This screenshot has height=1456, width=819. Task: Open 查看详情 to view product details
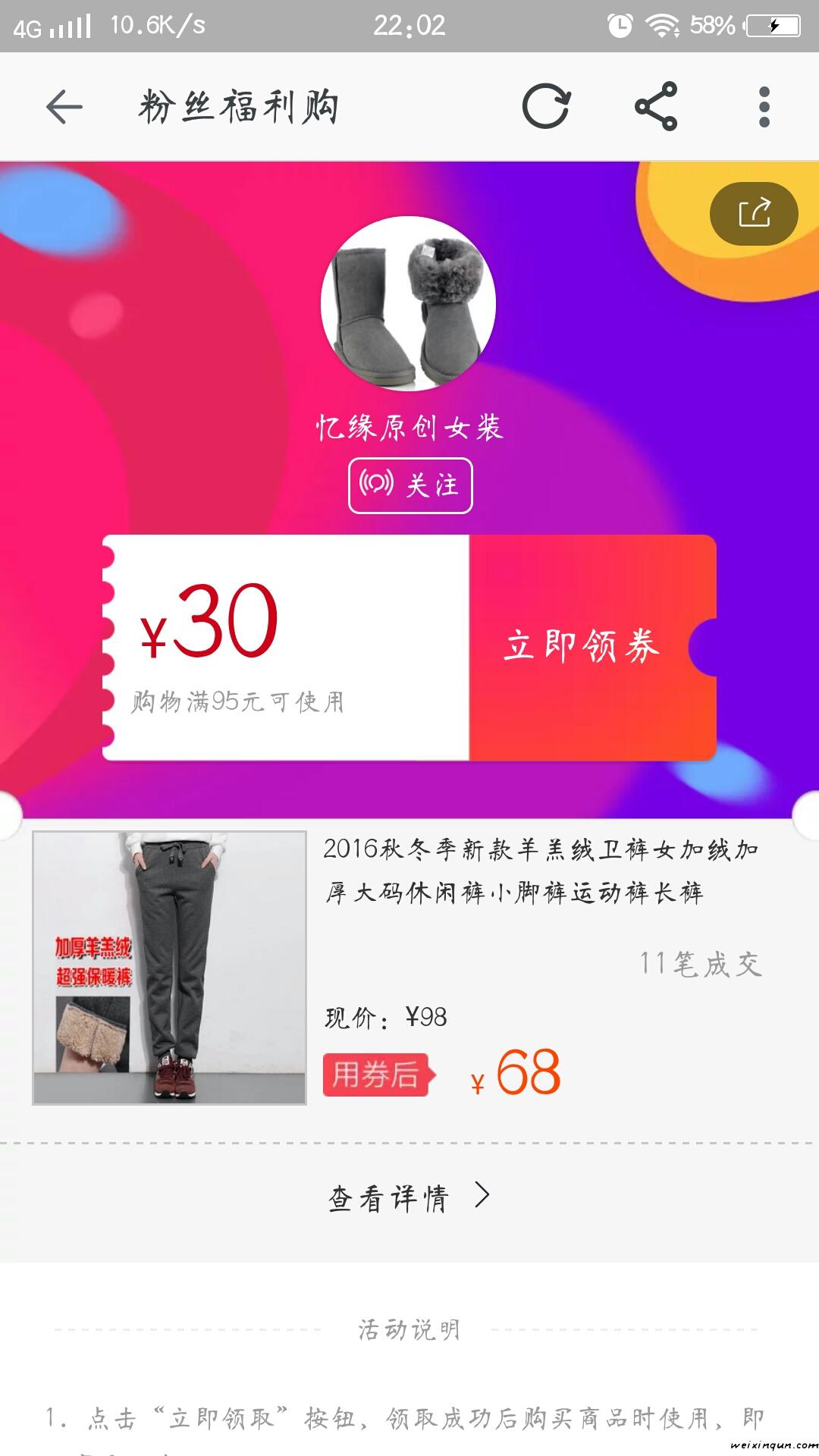tap(409, 1197)
